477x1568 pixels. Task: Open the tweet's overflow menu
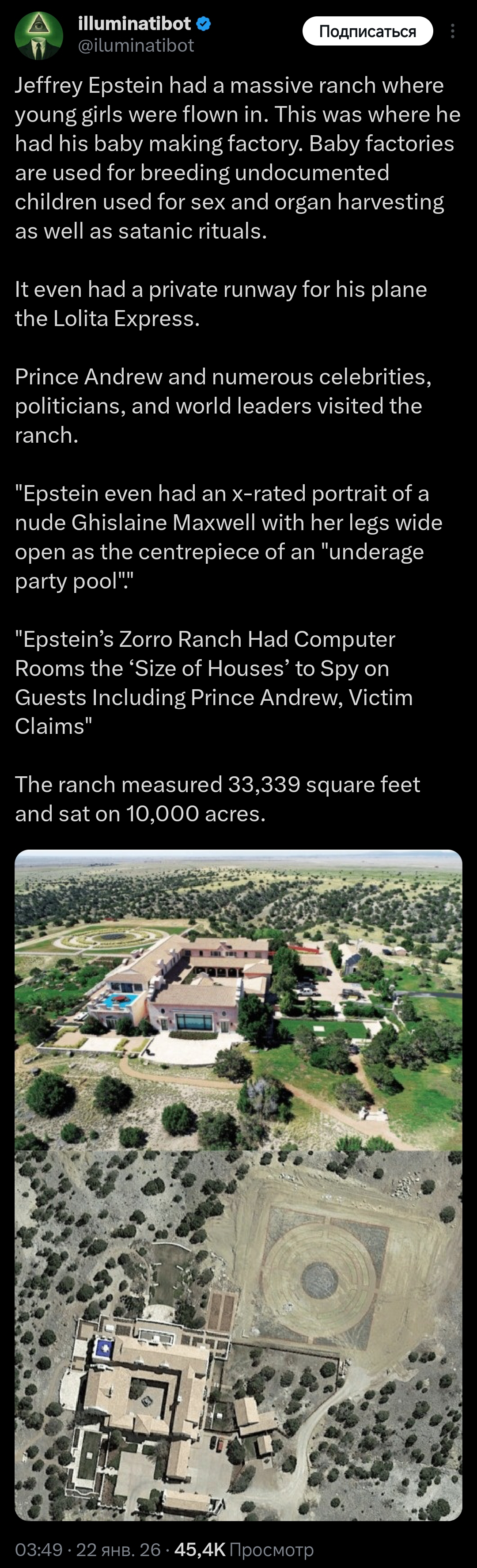(x=453, y=31)
